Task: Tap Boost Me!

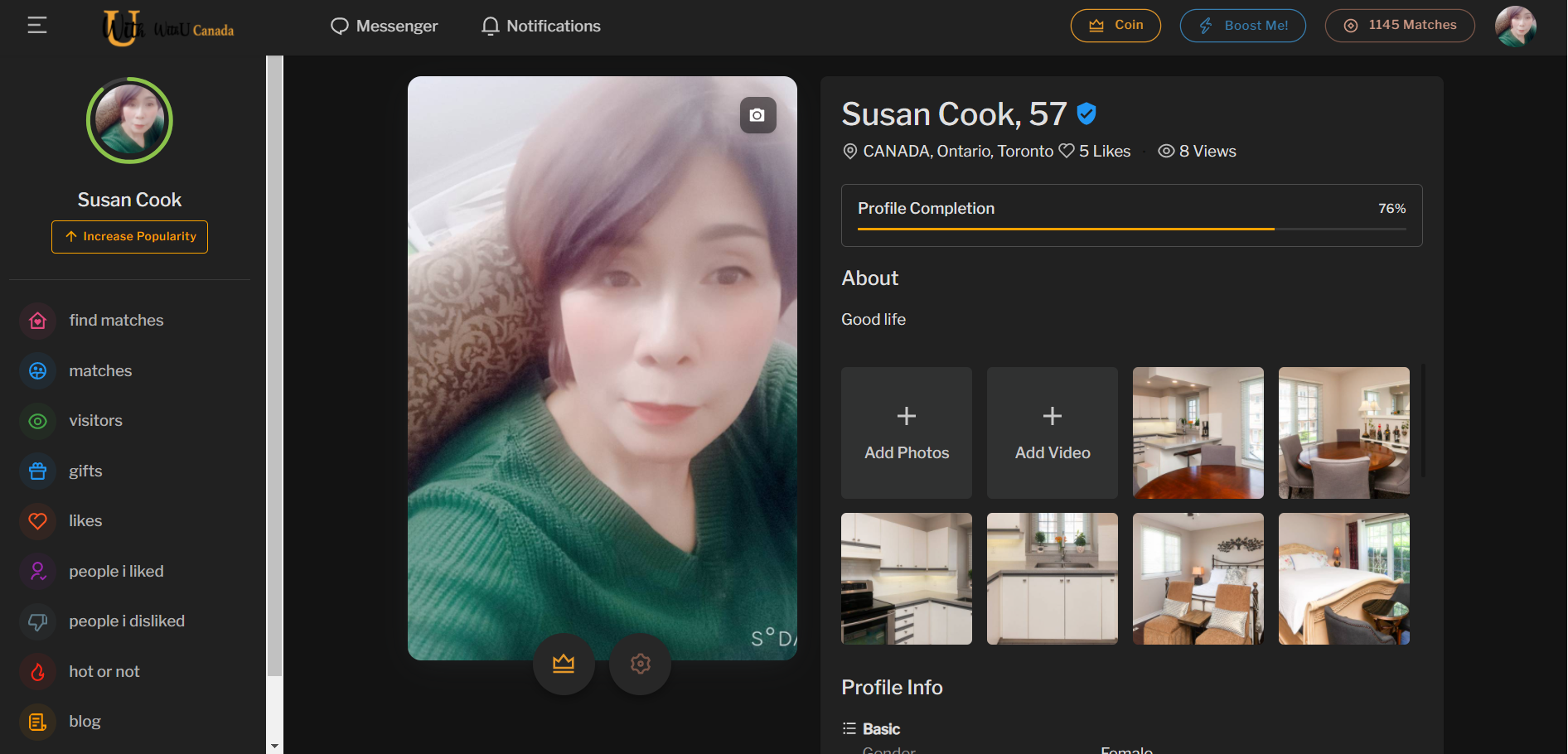Action: [1242, 26]
